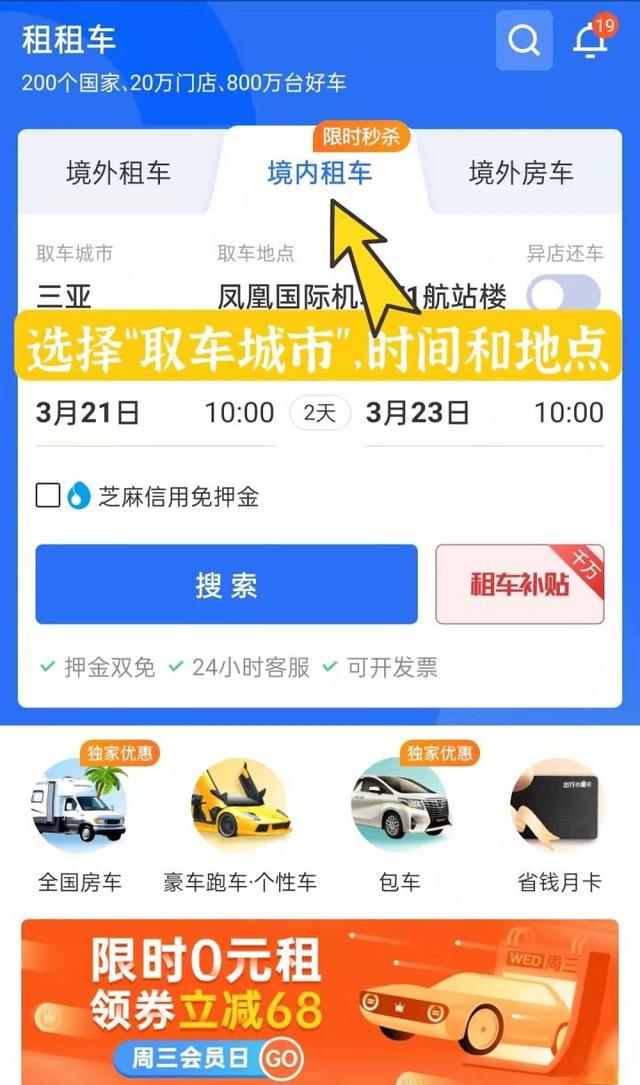Toggle the 异店还车 switch

click(564, 295)
